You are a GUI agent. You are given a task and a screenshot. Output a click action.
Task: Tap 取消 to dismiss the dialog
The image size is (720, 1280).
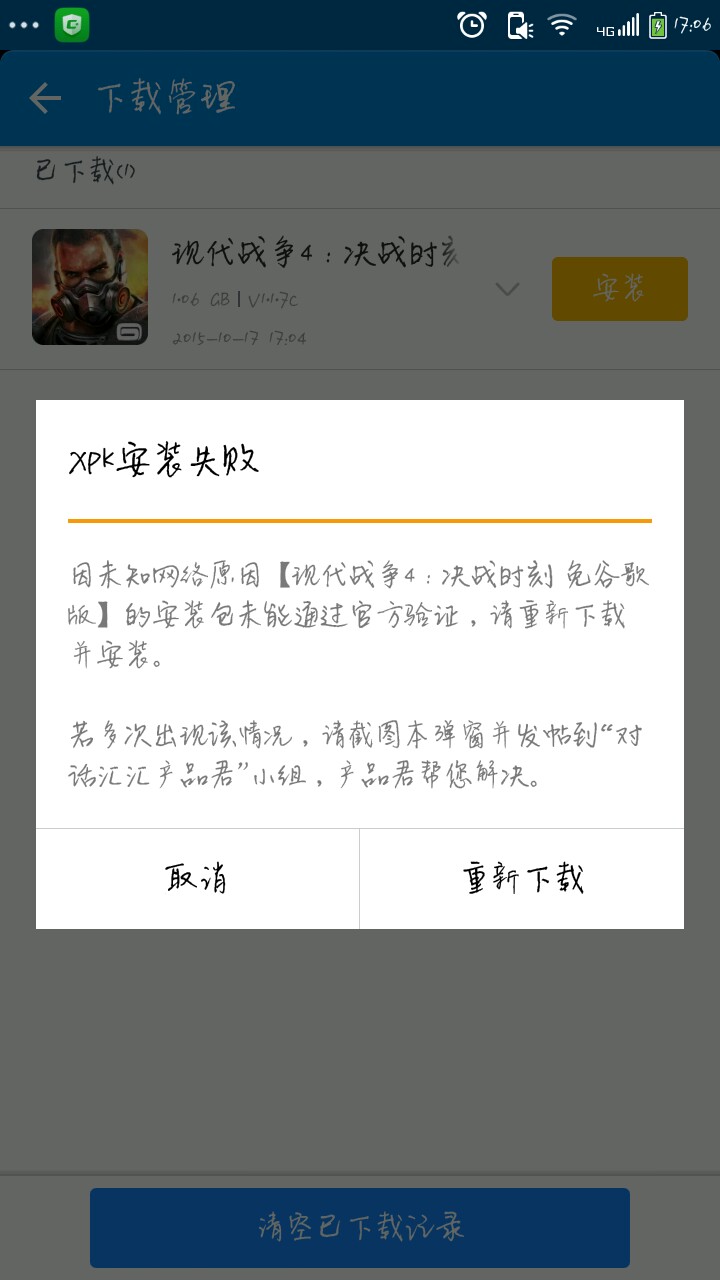pyautogui.click(x=197, y=878)
